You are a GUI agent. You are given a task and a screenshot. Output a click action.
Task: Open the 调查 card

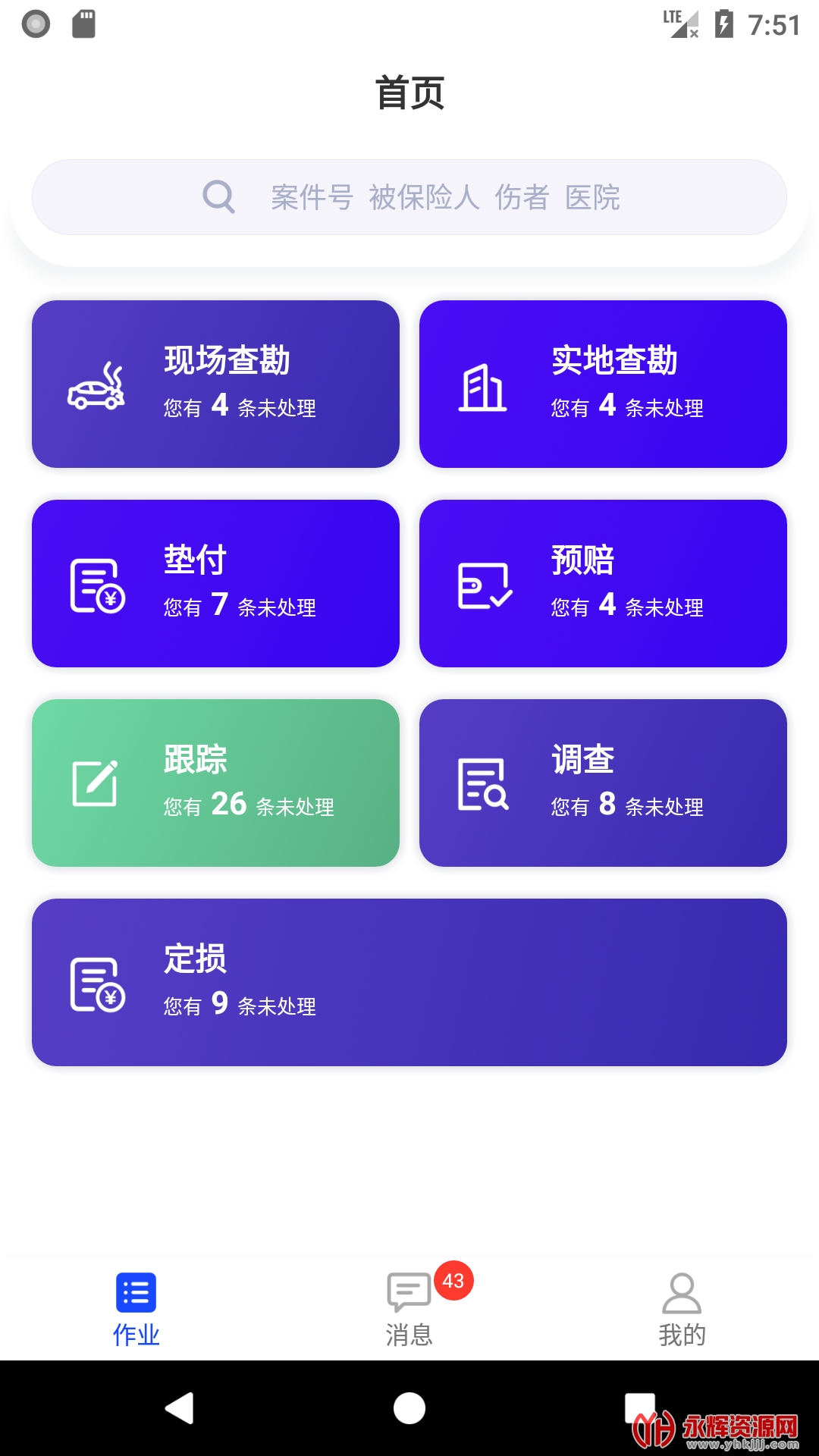(x=603, y=783)
